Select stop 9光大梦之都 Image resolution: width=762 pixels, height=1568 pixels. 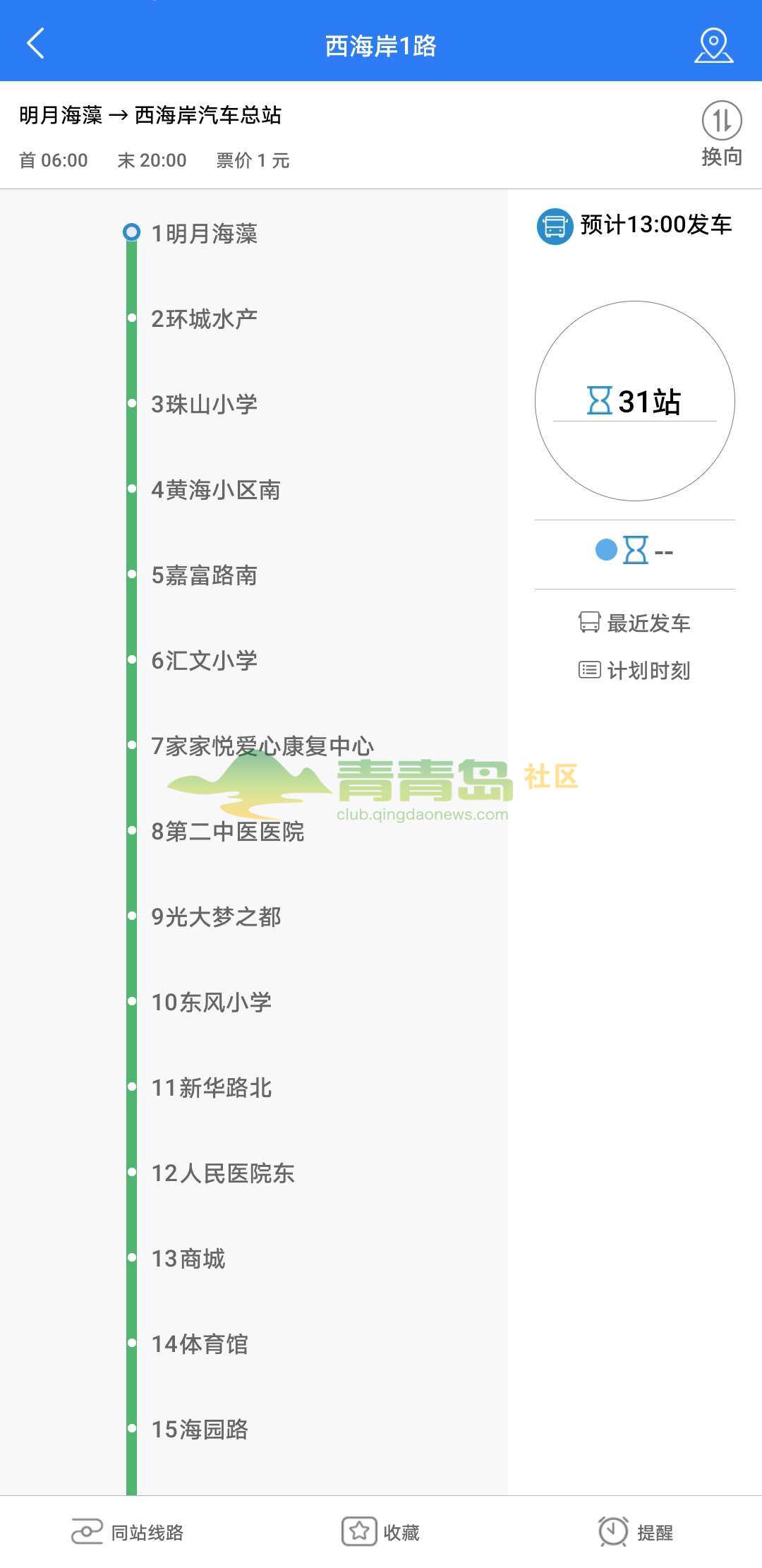click(x=216, y=917)
